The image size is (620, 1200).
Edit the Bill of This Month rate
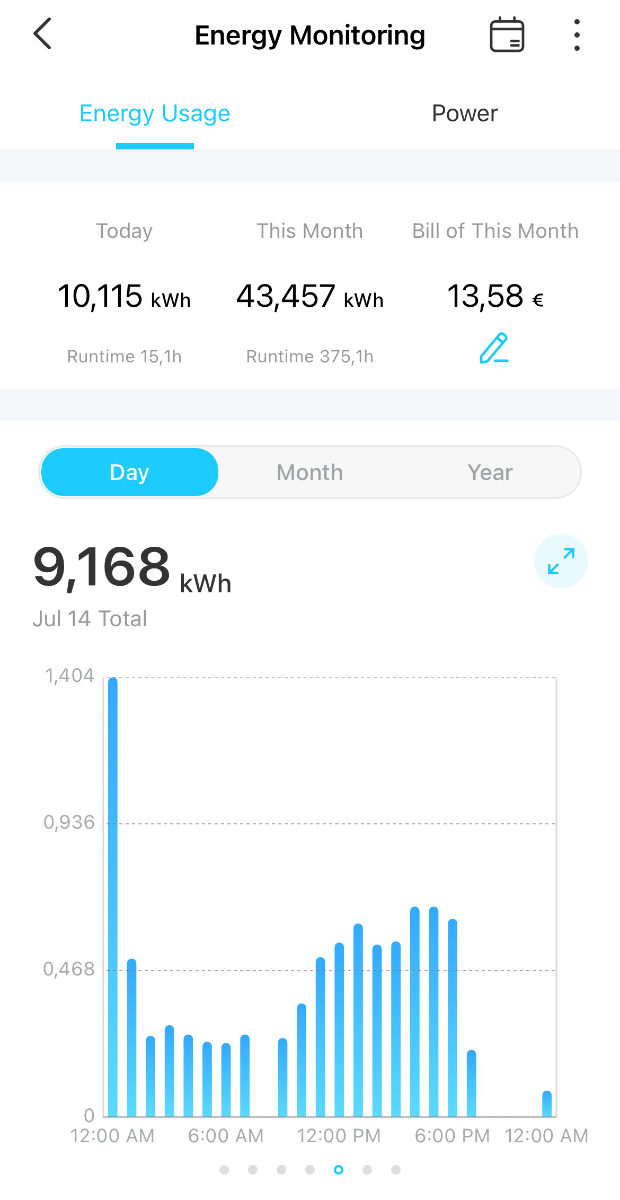494,348
